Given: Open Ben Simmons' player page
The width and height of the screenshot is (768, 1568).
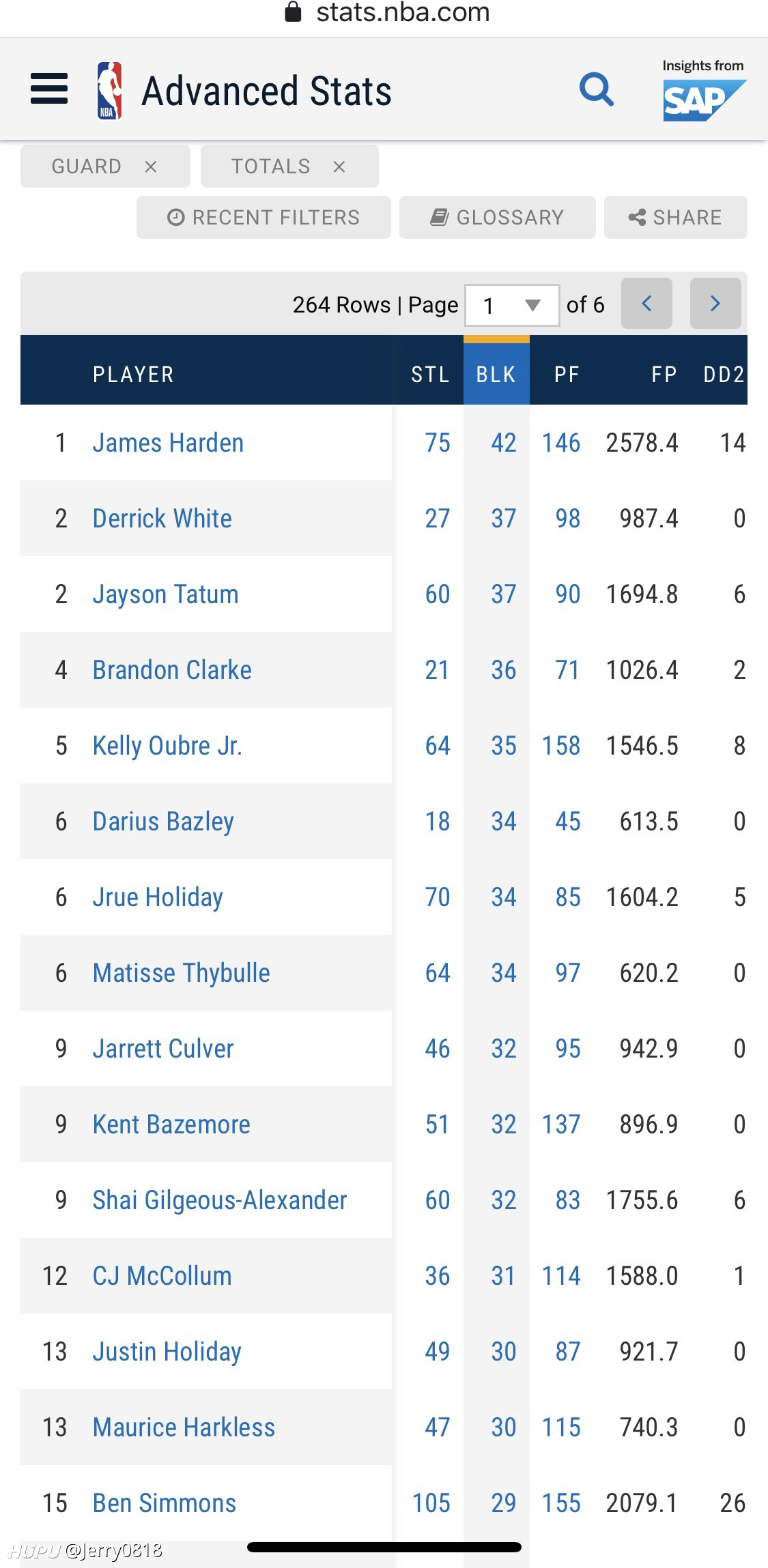Looking at the screenshot, I should pyautogui.click(x=164, y=1503).
